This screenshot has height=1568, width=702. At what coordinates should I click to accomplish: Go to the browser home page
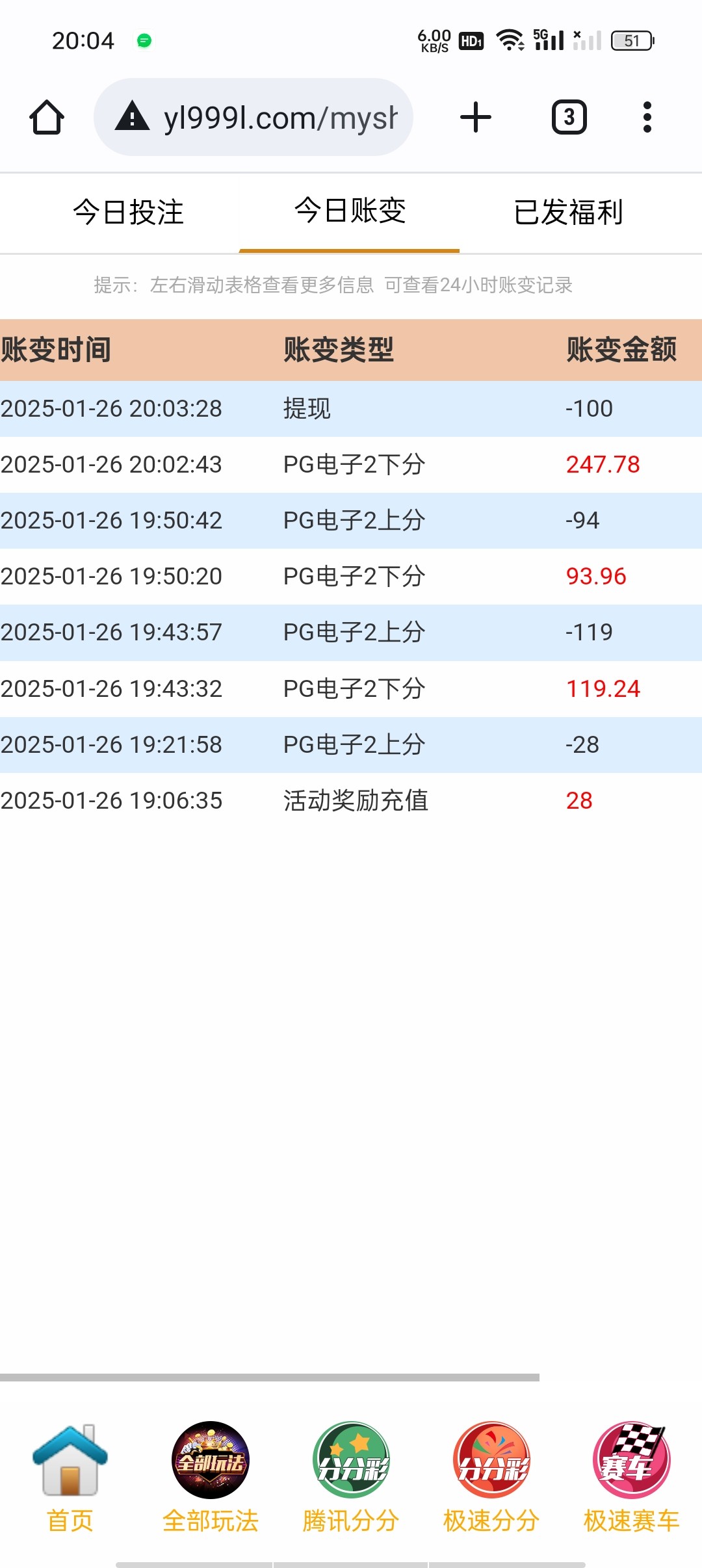47,118
